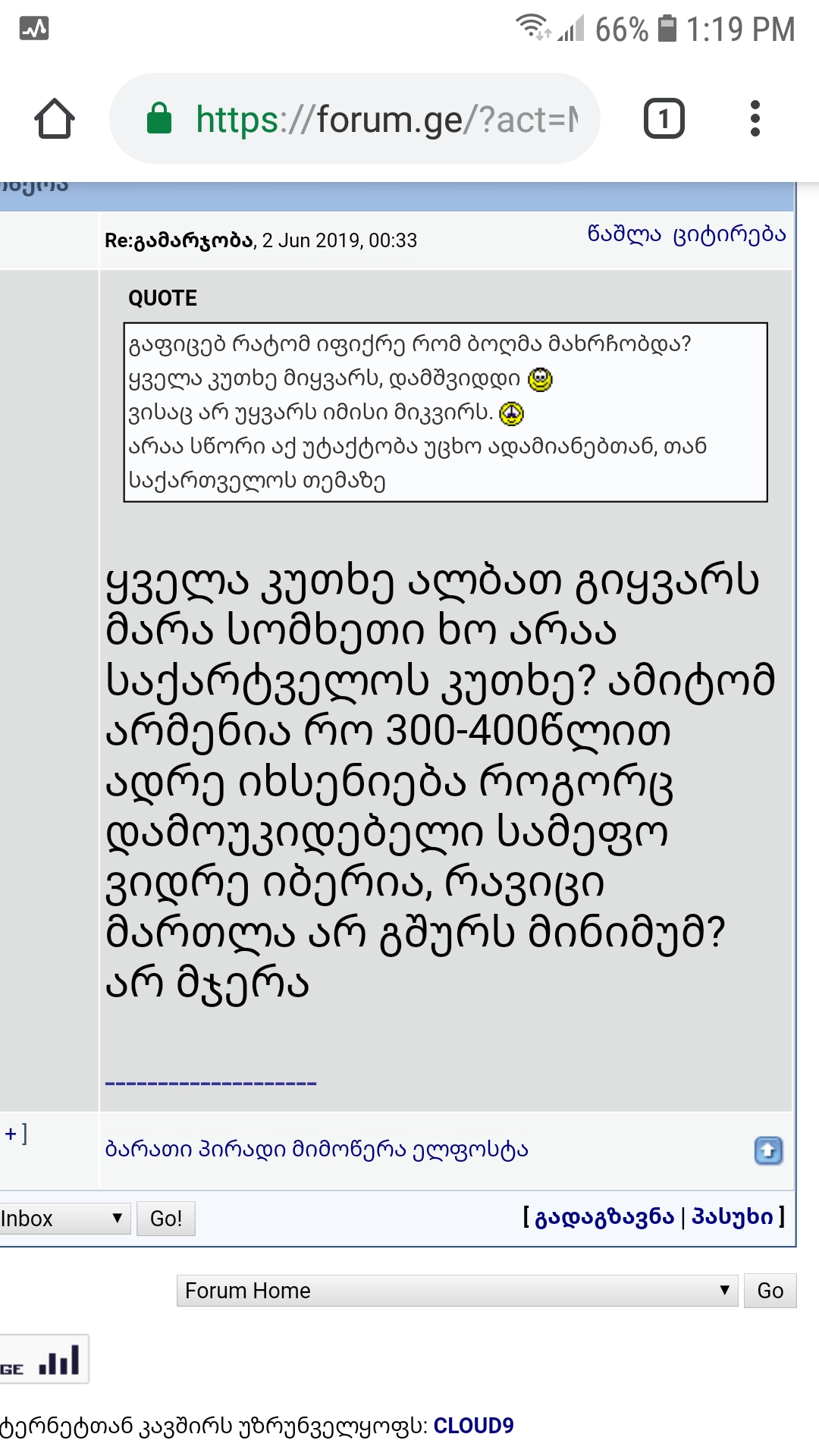Open the tab switcher

click(x=664, y=119)
